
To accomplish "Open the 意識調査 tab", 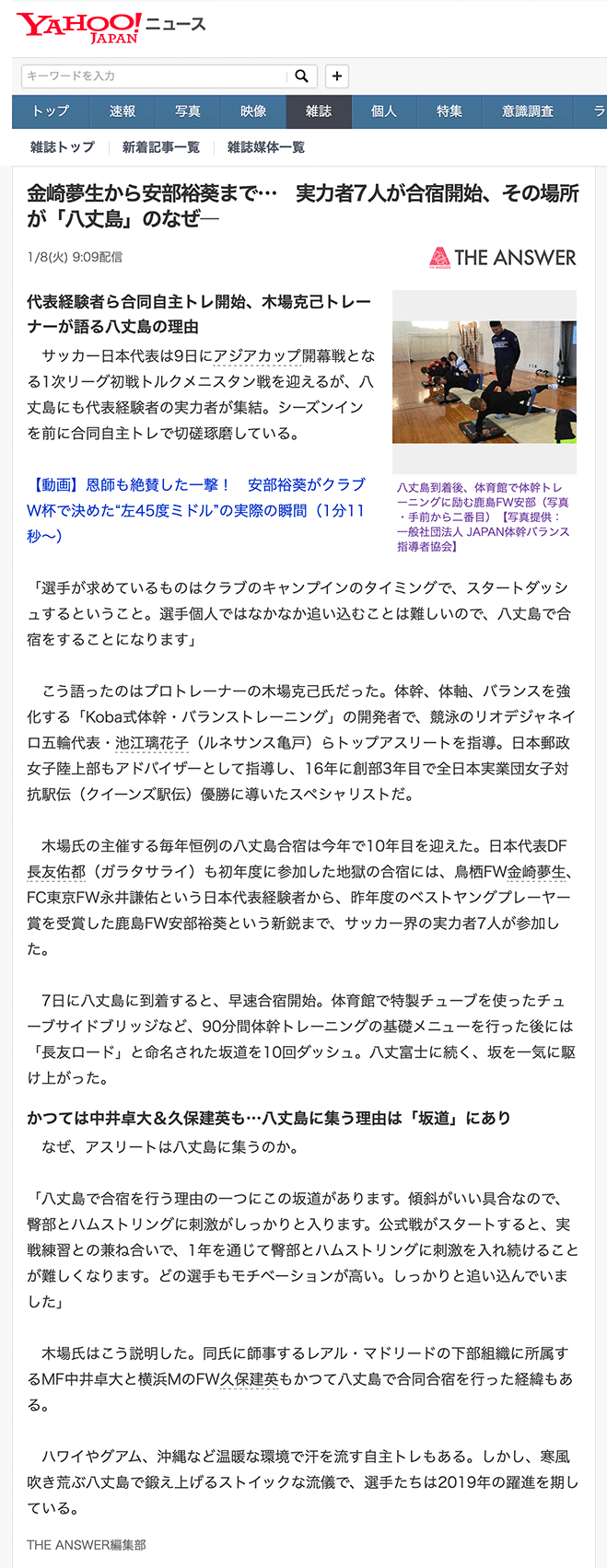I will 527,111.
